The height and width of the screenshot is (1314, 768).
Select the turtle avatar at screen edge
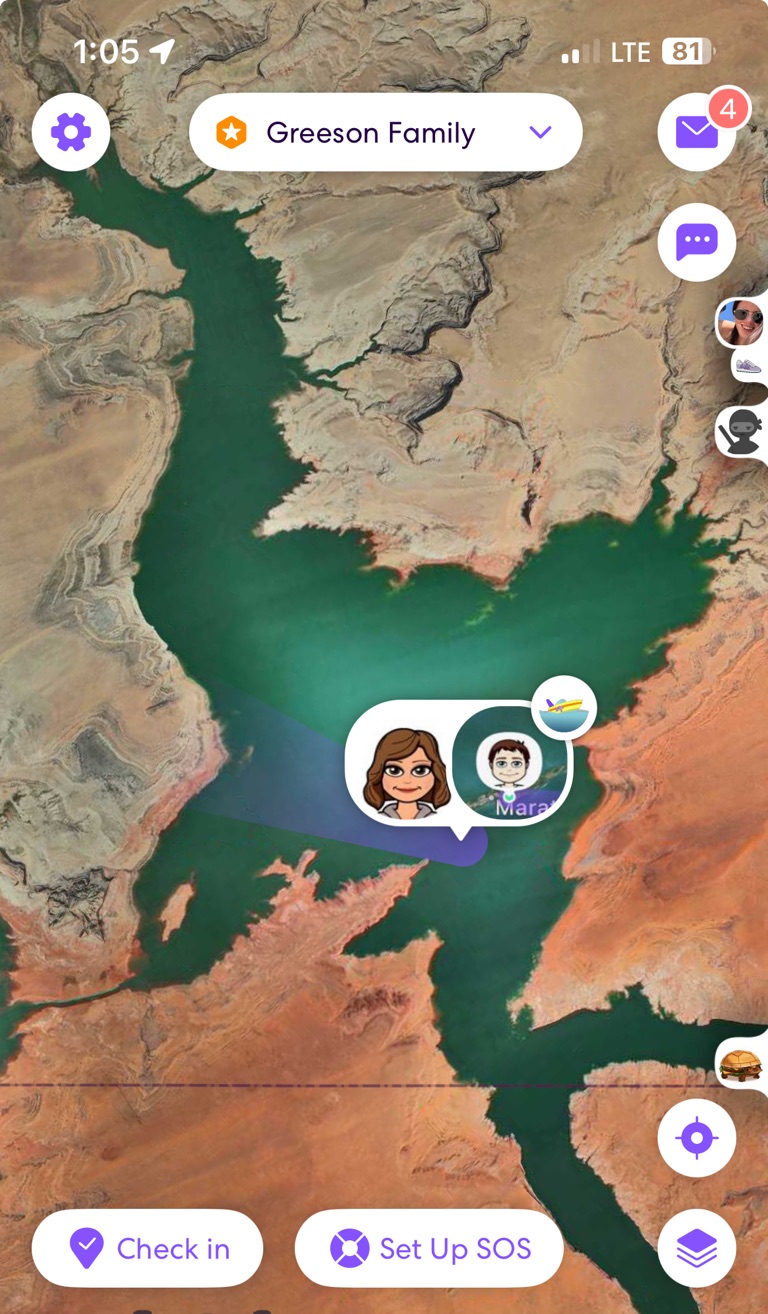coord(743,1064)
